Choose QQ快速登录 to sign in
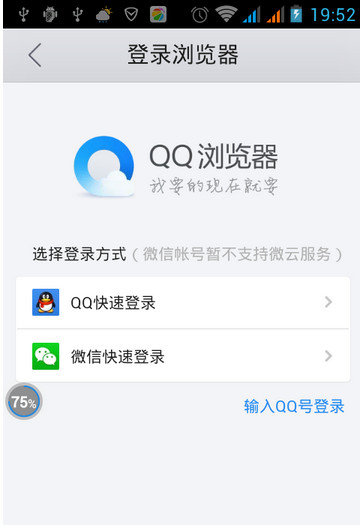 [183, 302]
